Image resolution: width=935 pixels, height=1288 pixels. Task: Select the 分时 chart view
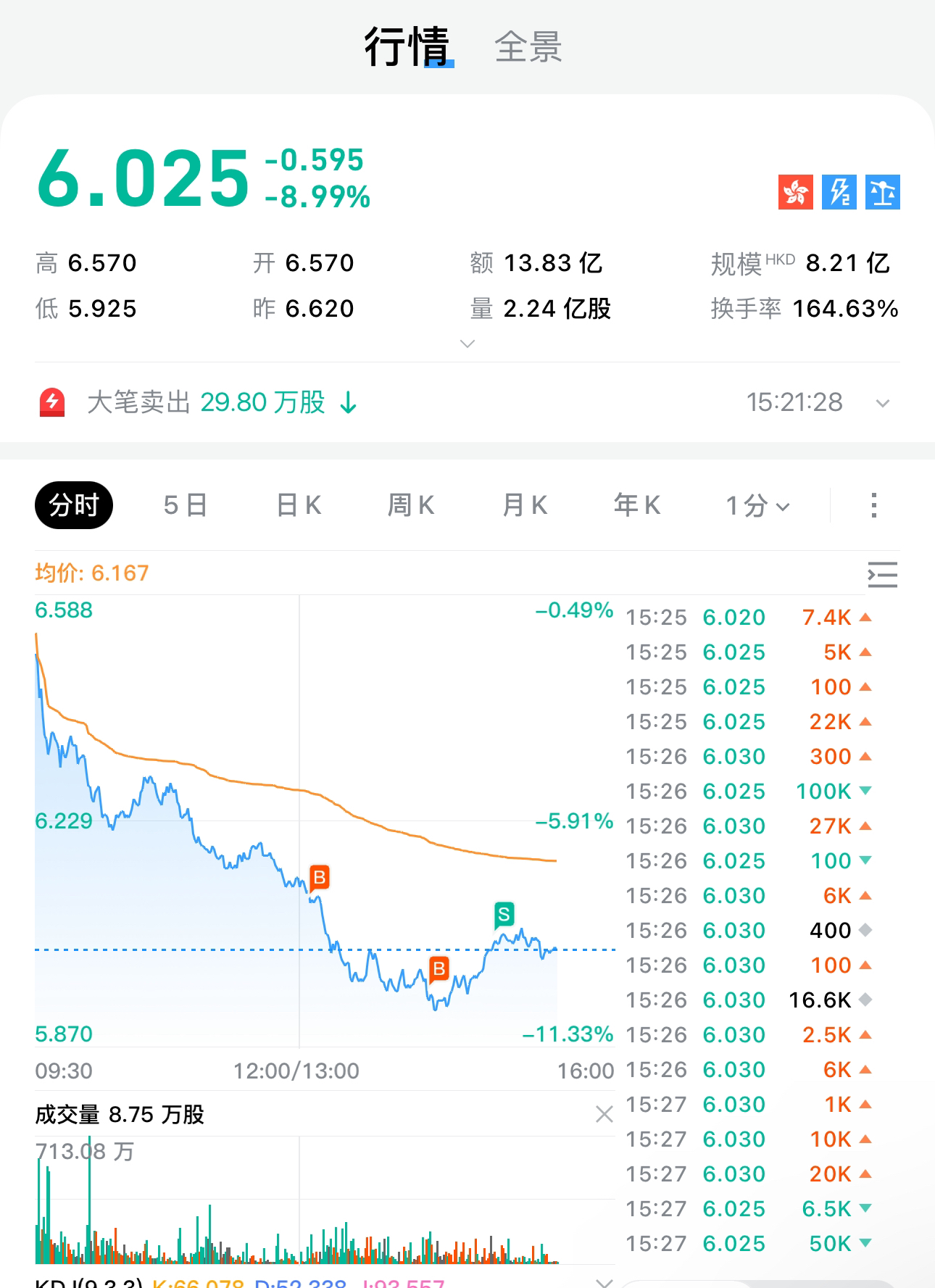pos(74,505)
